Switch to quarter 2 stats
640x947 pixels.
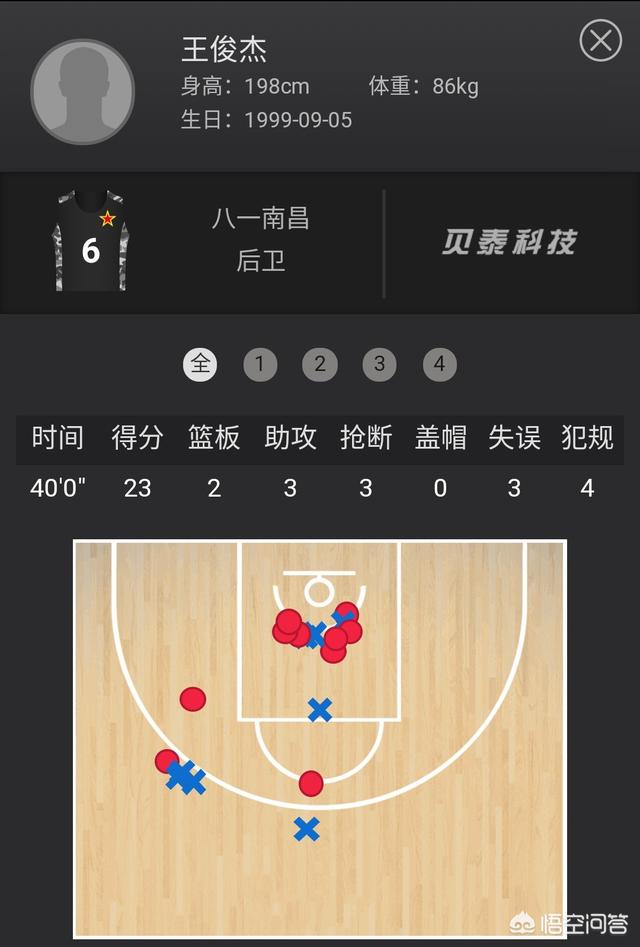[x=320, y=364]
